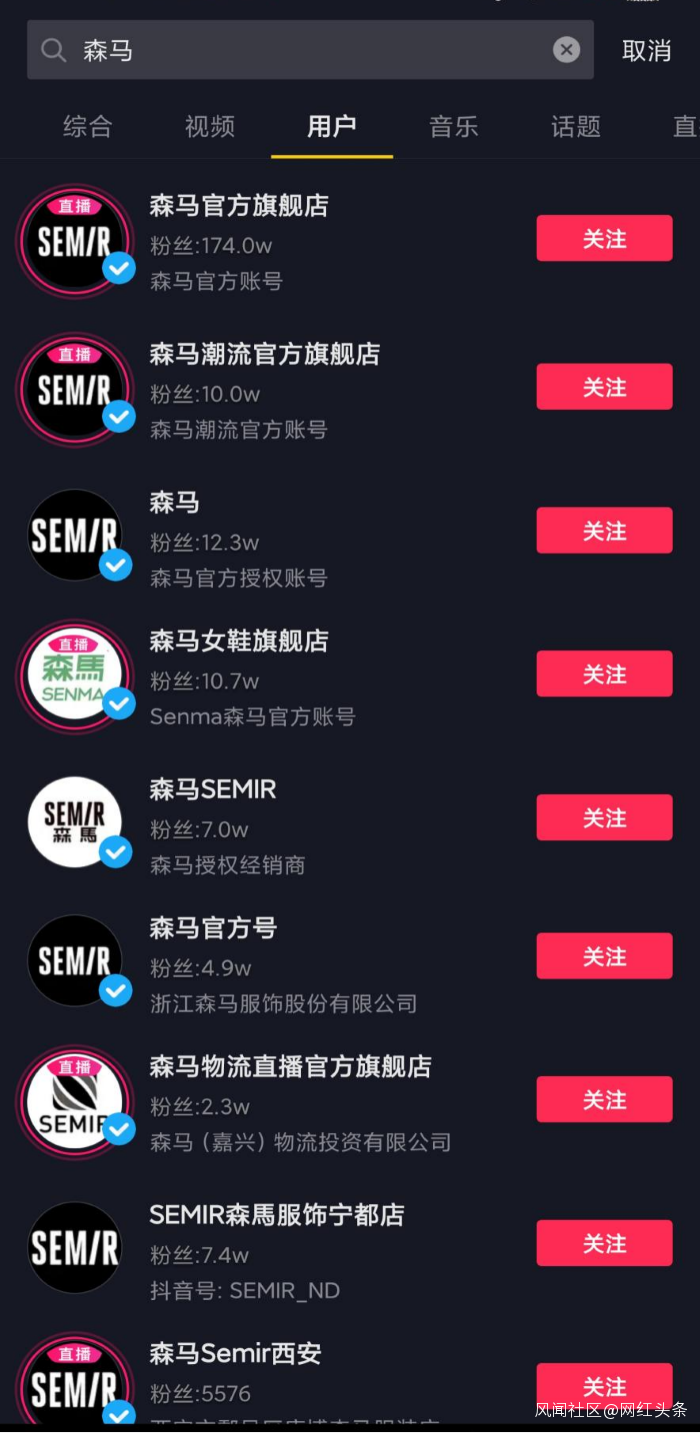Switch to the 综合 tab

tap(88, 127)
